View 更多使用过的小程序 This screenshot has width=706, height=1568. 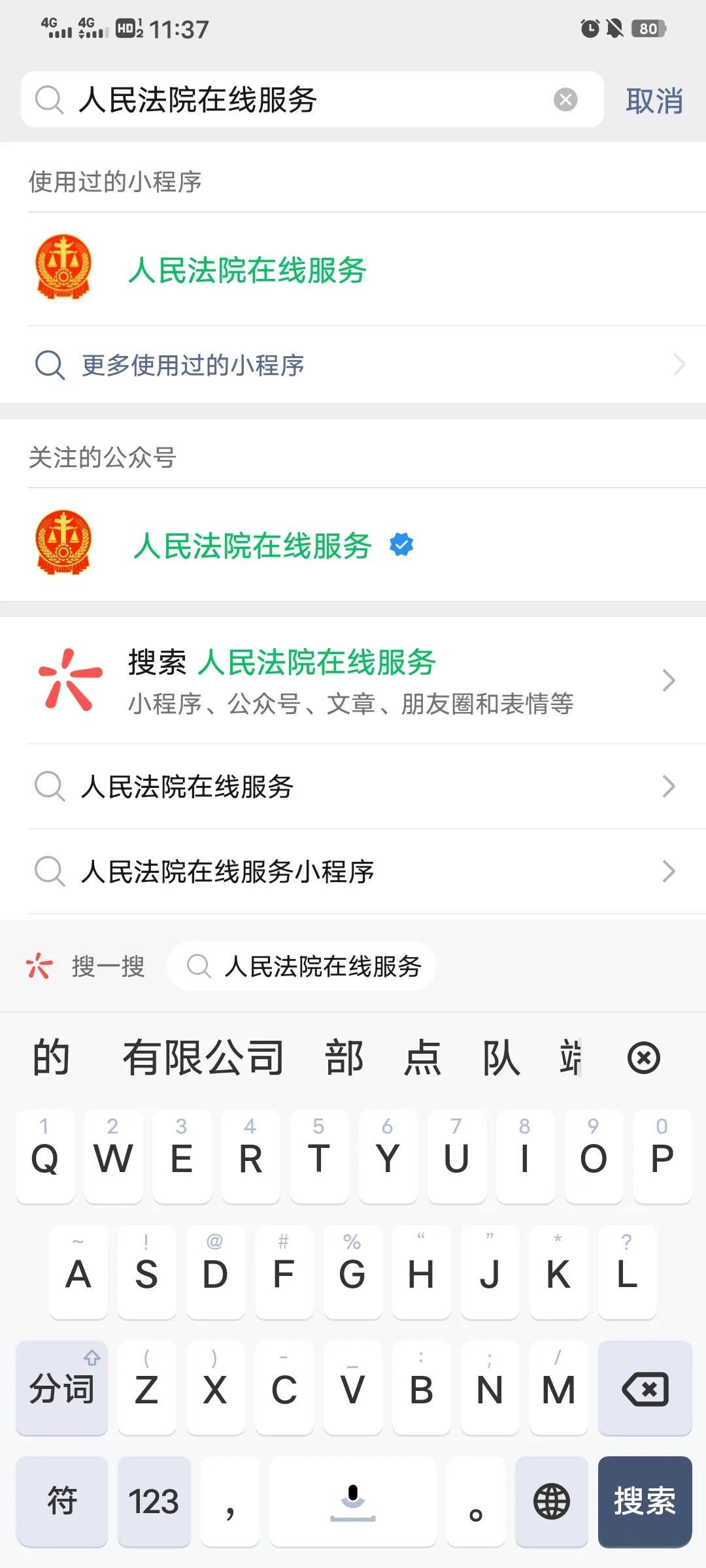[193, 365]
